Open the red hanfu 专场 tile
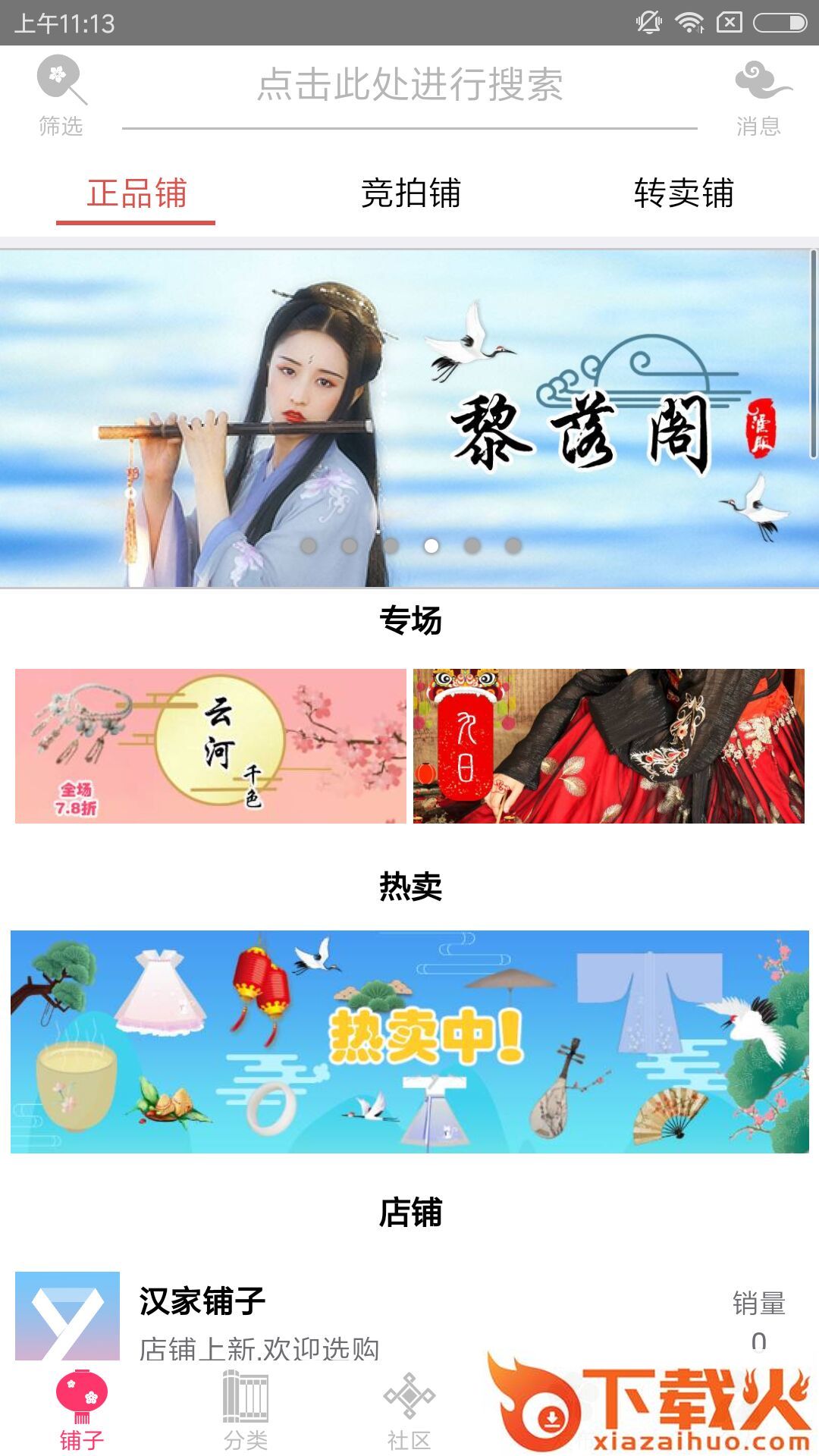Viewport: 819px width, 1456px height. (x=609, y=746)
